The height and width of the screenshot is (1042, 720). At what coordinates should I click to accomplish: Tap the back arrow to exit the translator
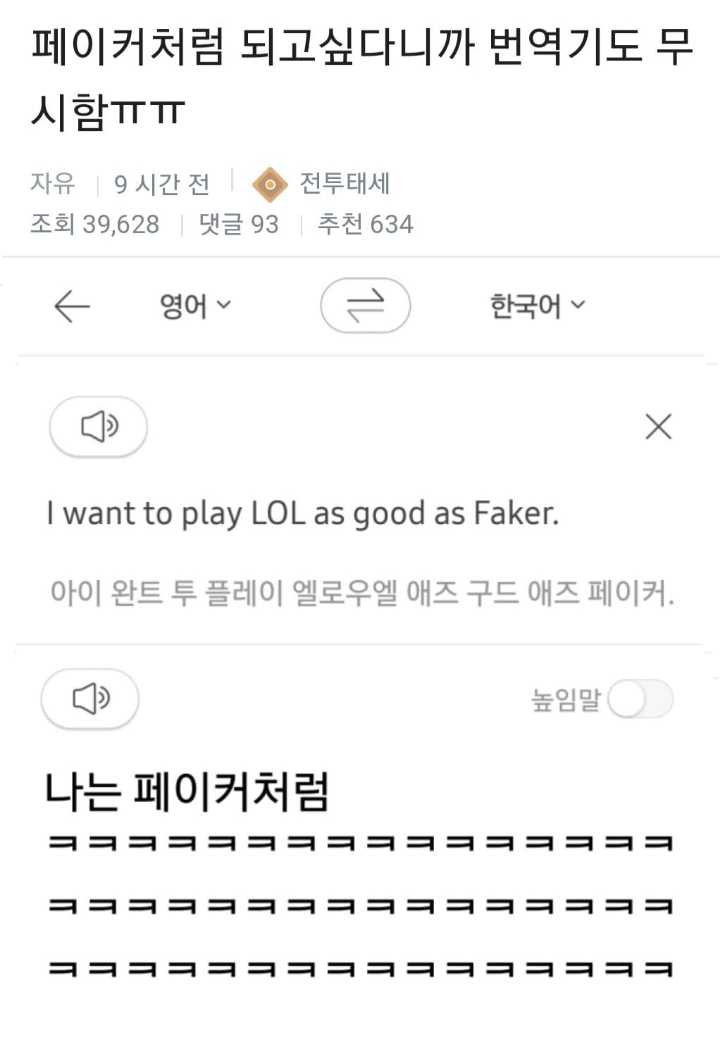pos(71,307)
